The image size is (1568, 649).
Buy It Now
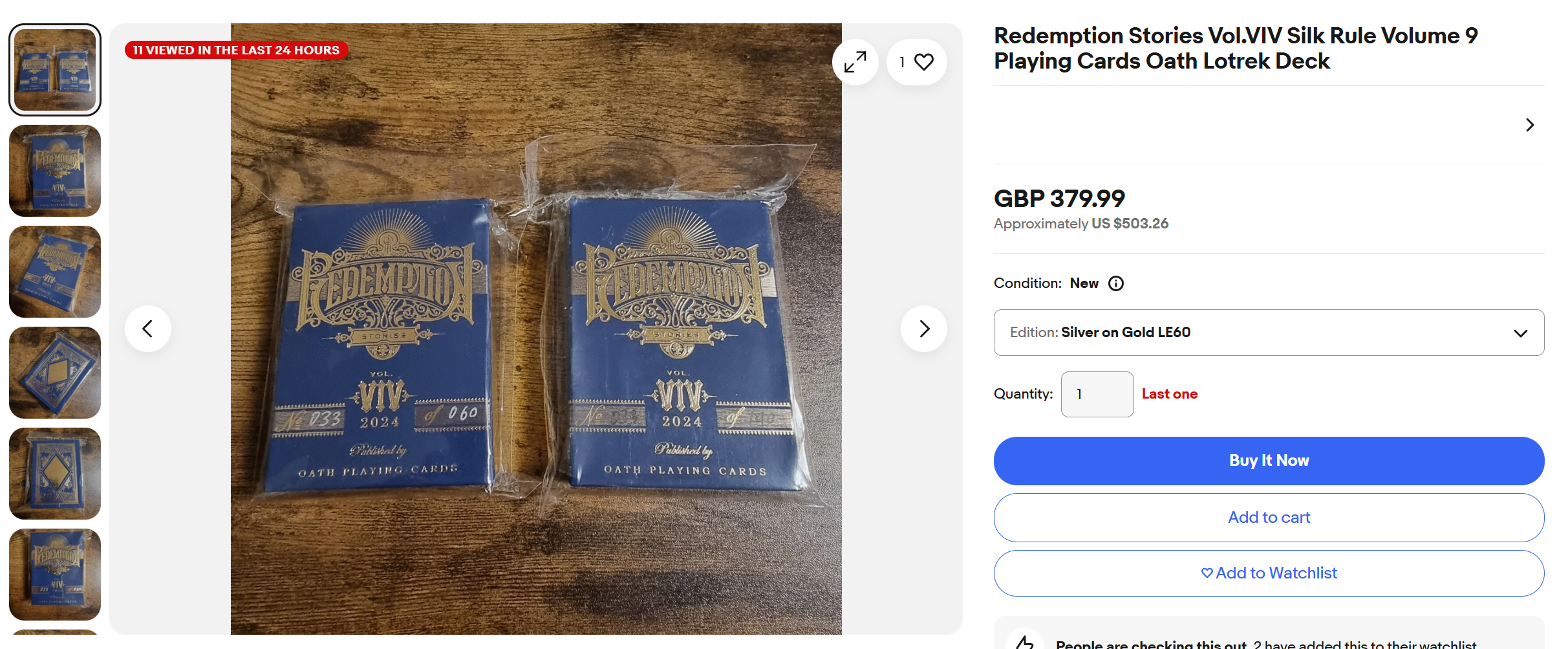pyautogui.click(x=1269, y=461)
